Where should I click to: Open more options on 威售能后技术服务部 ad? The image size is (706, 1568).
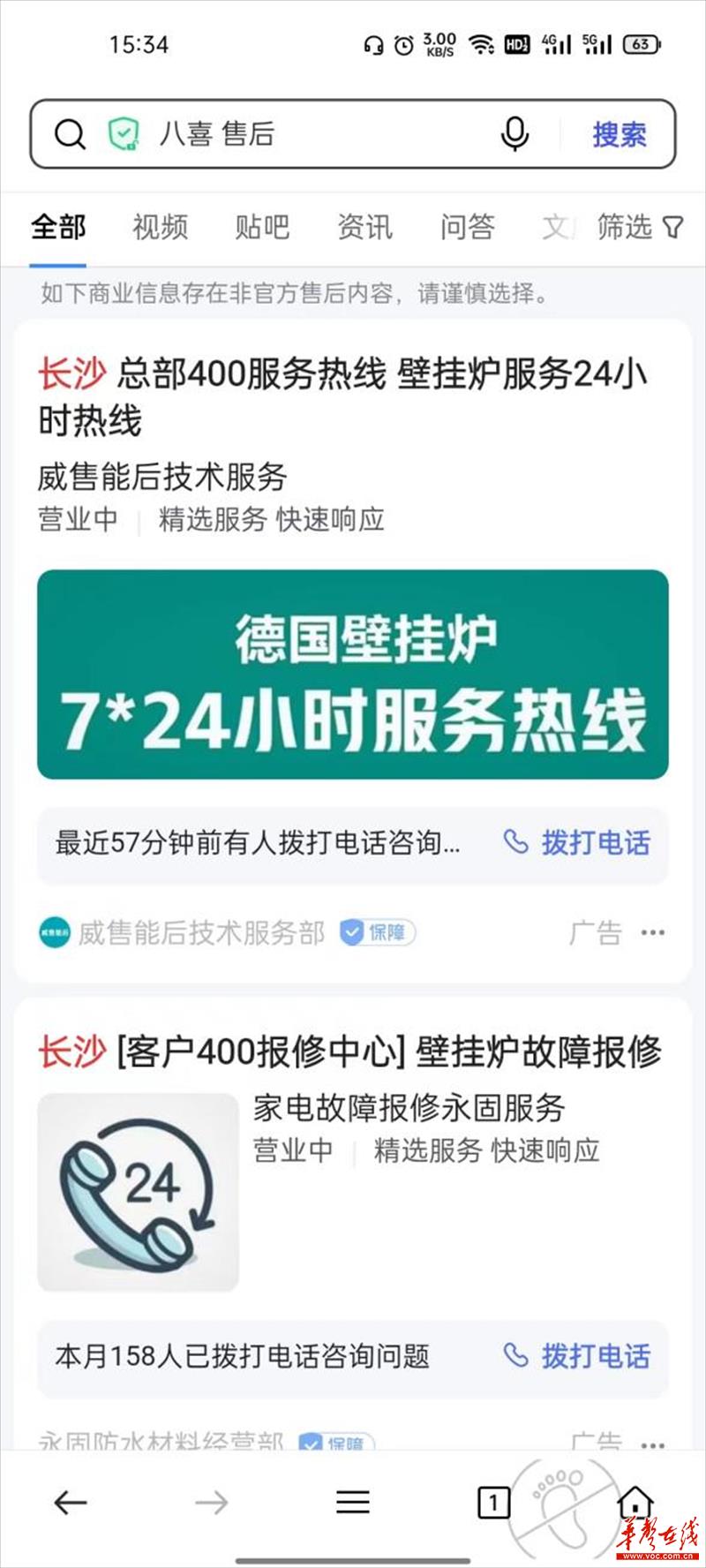pos(653,933)
